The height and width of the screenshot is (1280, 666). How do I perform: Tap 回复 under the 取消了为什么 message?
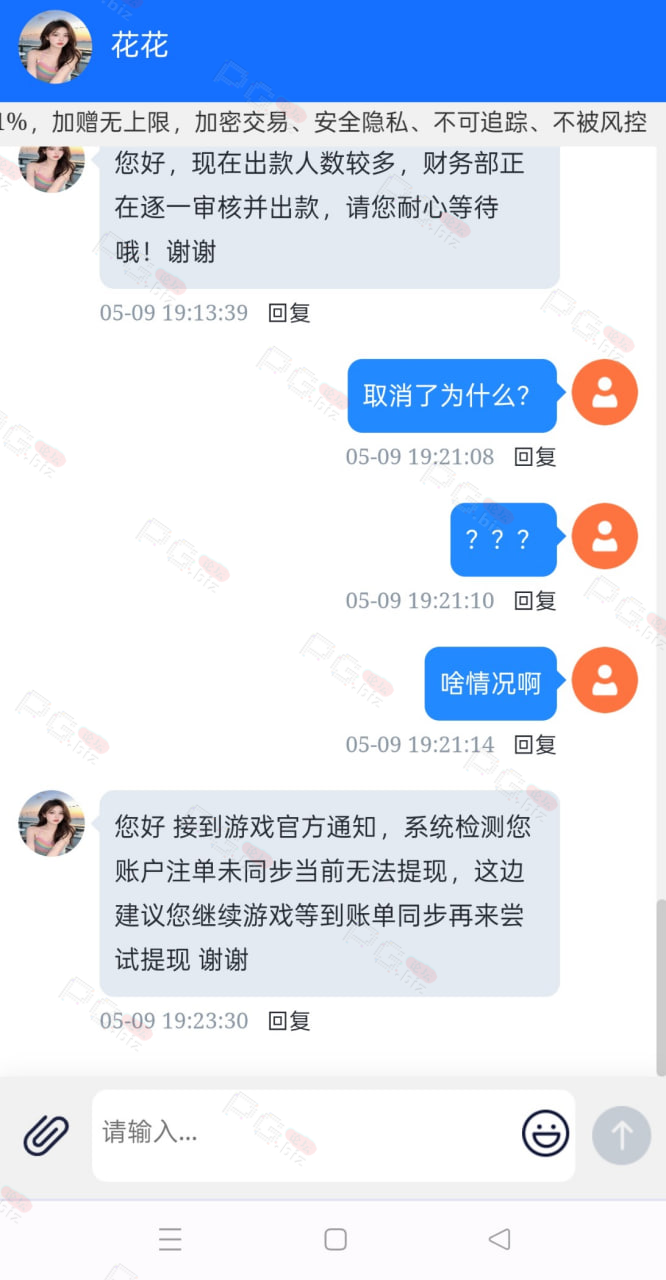pyautogui.click(x=535, y=457)
